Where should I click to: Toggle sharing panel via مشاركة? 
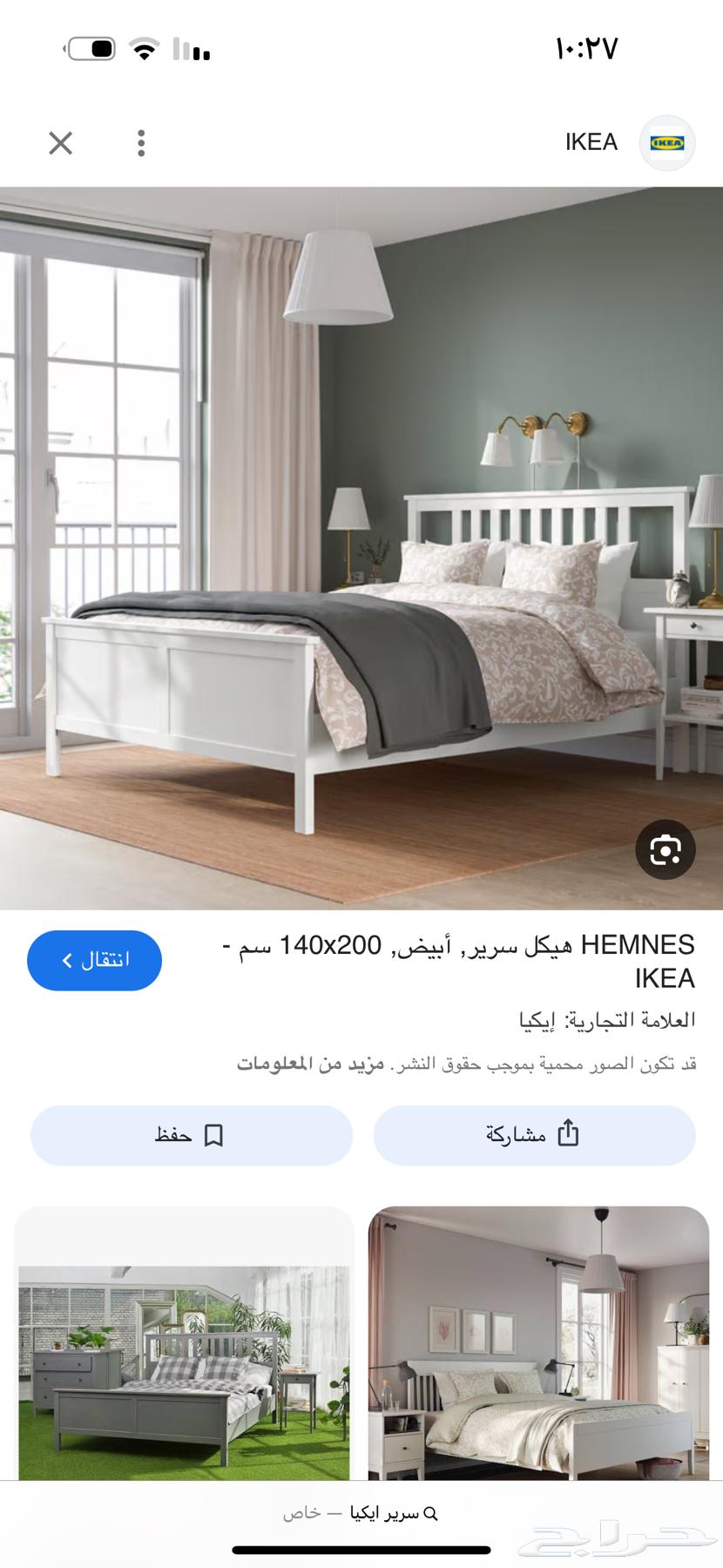click(534, 1134)
